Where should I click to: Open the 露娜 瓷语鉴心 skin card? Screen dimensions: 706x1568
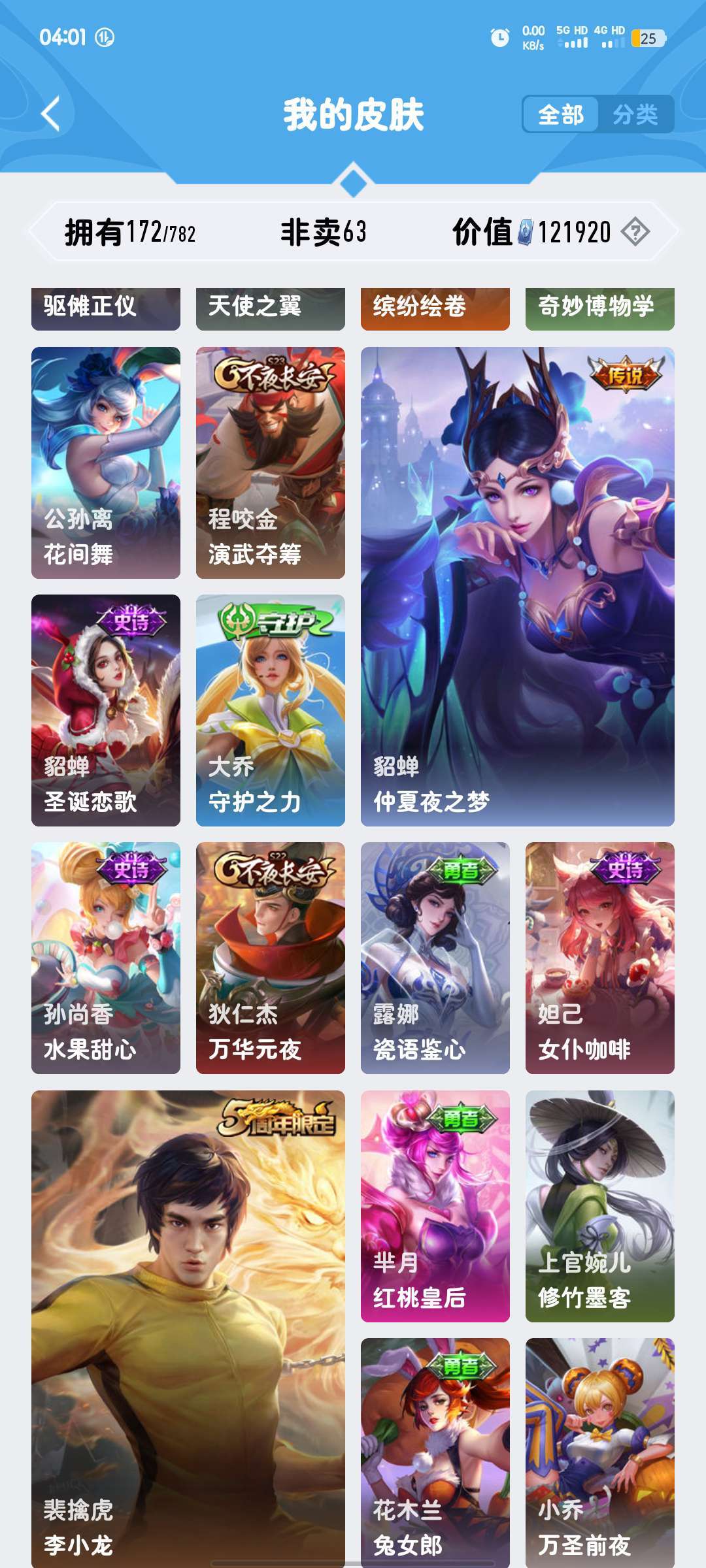pyautogui.click(x=435, y=958)
